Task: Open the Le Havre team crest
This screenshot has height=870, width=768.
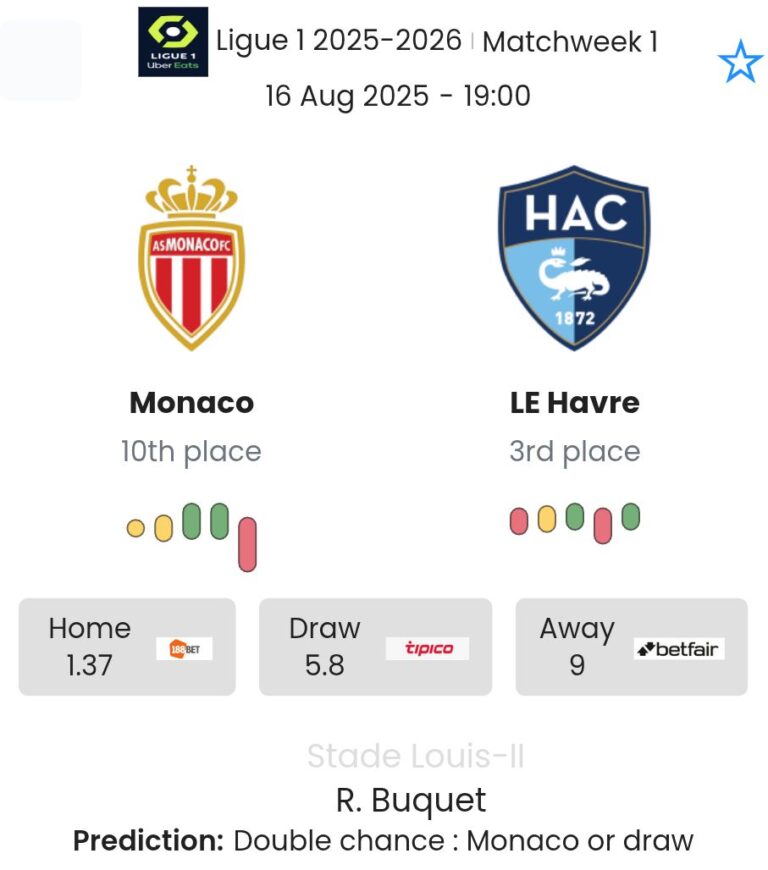Action: pyautogui.click(x=574, y=258)
